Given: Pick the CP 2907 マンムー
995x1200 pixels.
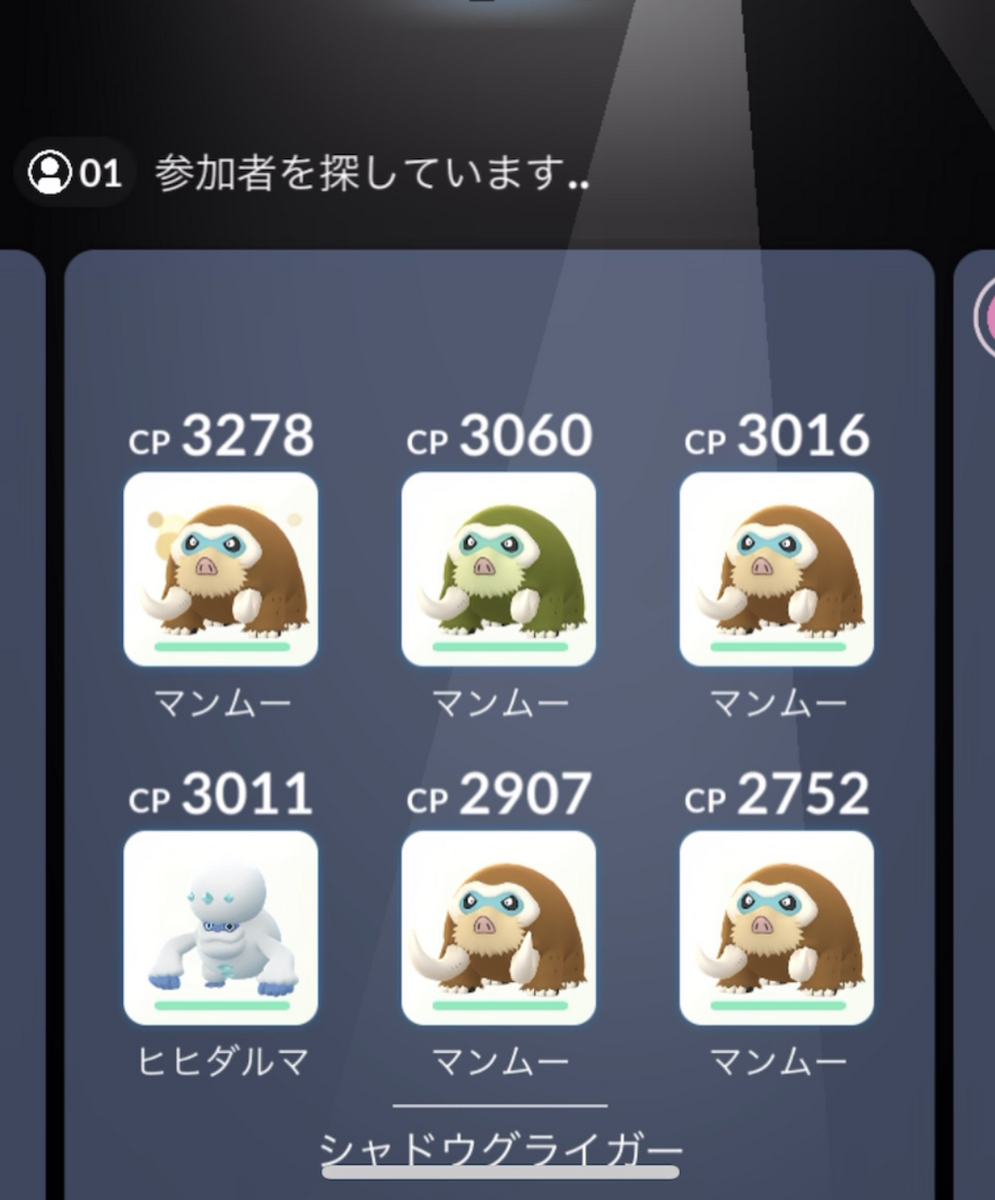Looking at the screenshot, I should (498, 927).
